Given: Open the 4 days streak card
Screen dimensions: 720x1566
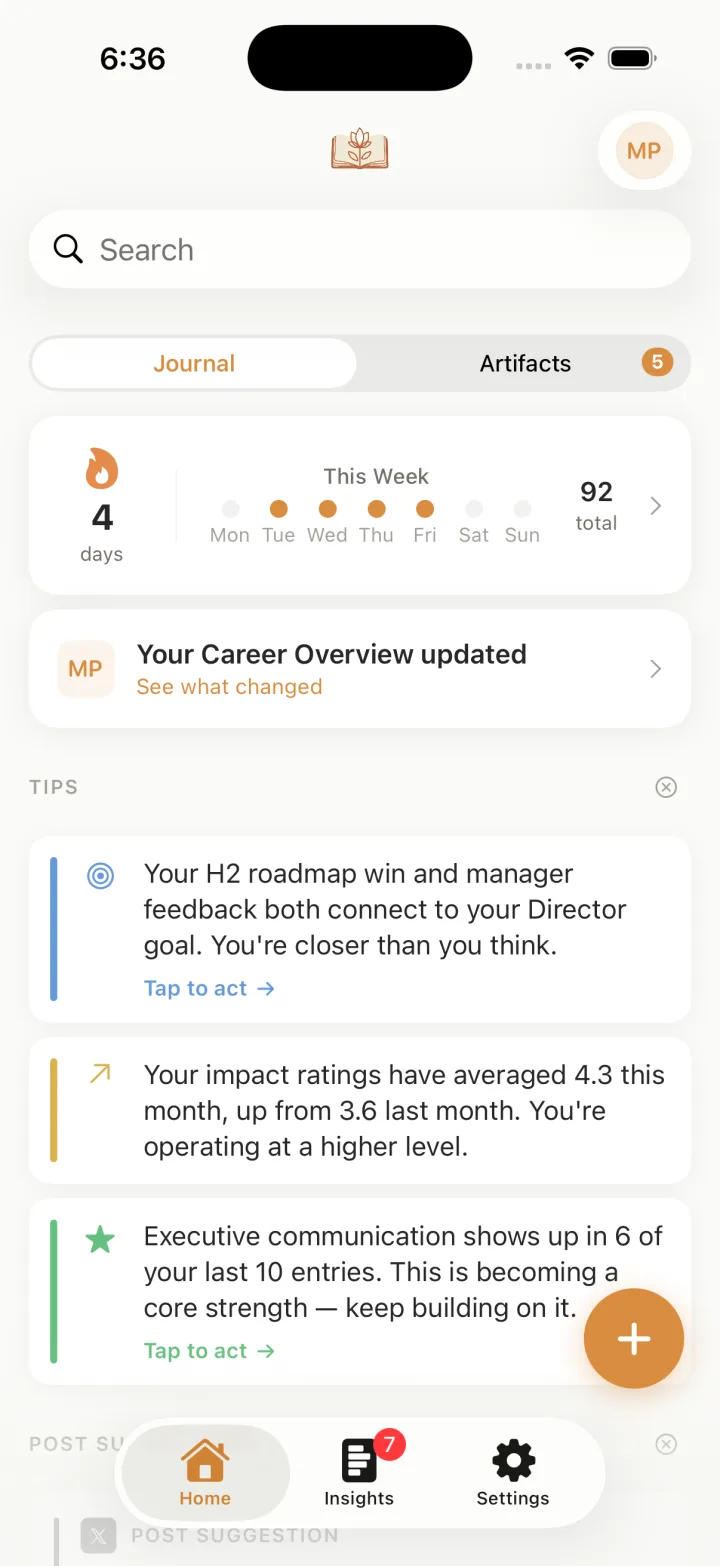Looking at the screenshot, I should (x=360, y=506).
